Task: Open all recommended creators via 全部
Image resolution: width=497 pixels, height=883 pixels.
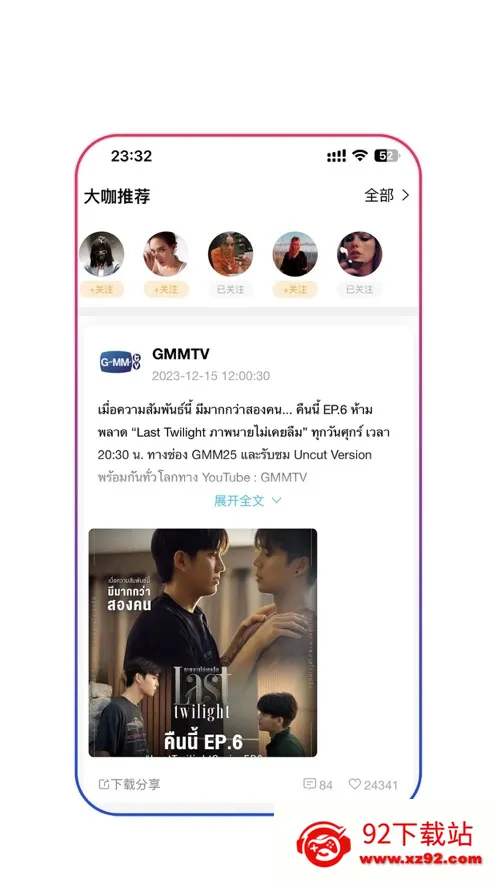Action: pyautogui.click(x=387, y=195)
